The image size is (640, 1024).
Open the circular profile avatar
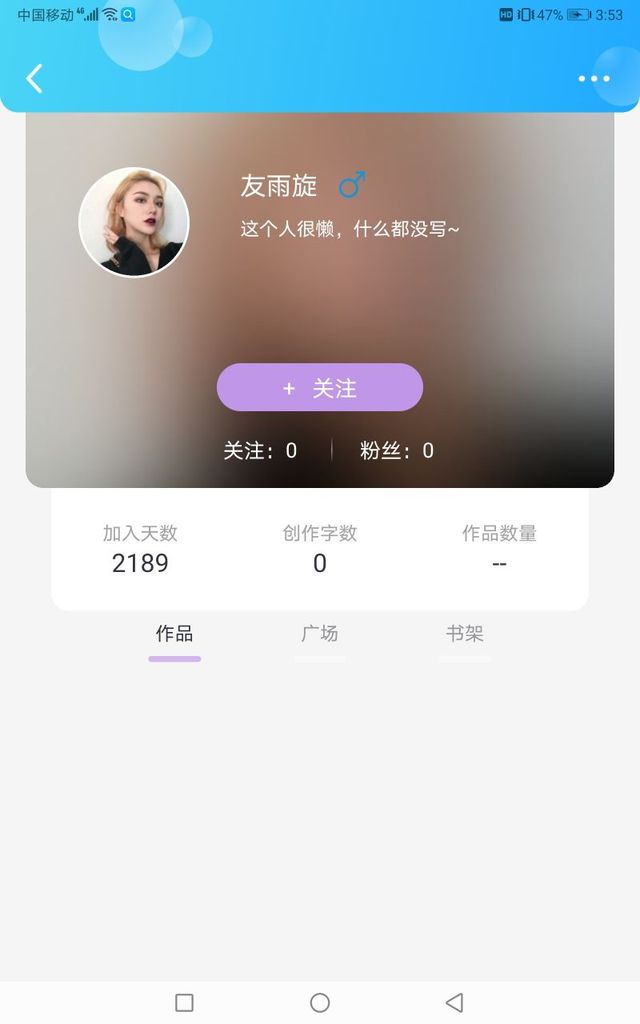tap(134, 222)
